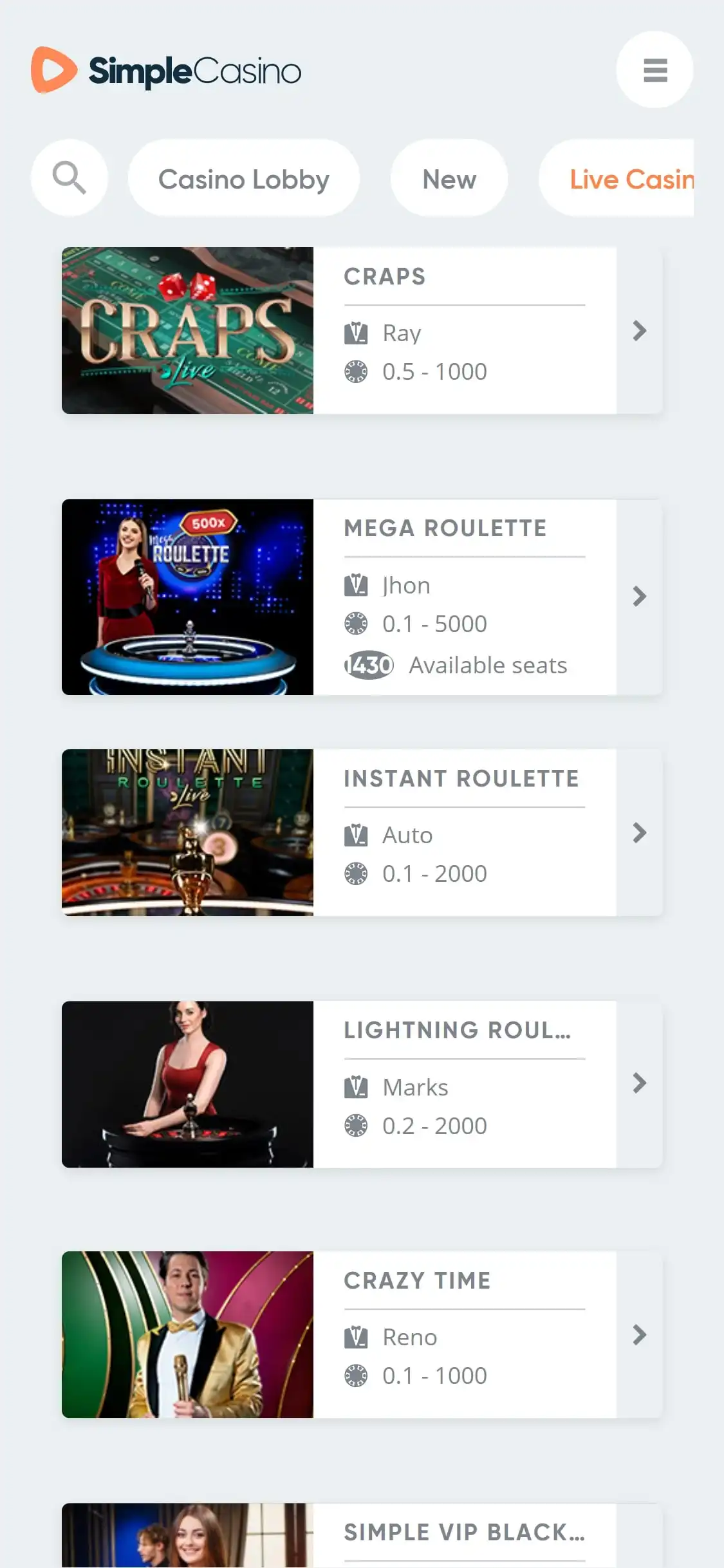The image size is (724, 1568).
Task: Launch Mega Roulette with dealer Jhon
Action: 361,597
